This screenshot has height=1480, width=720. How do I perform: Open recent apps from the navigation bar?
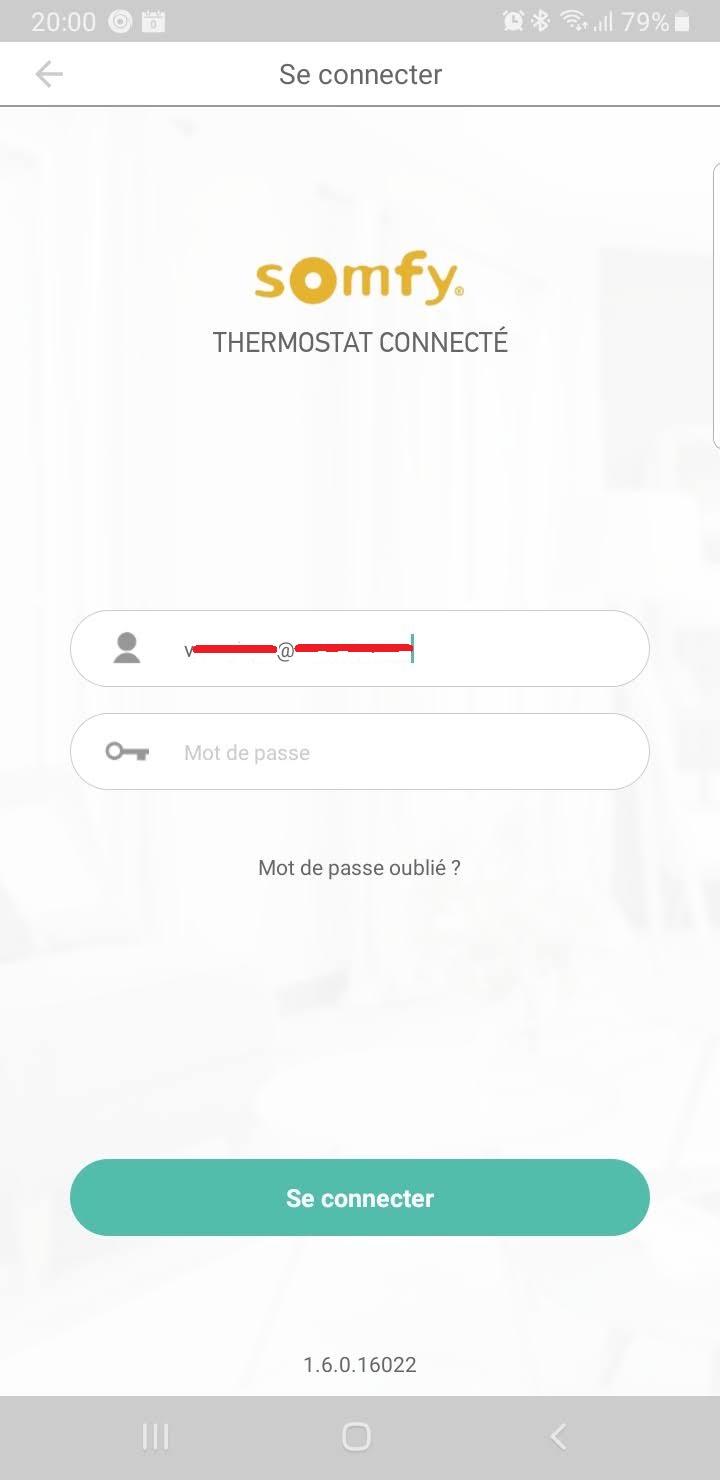pos(156,1437)
